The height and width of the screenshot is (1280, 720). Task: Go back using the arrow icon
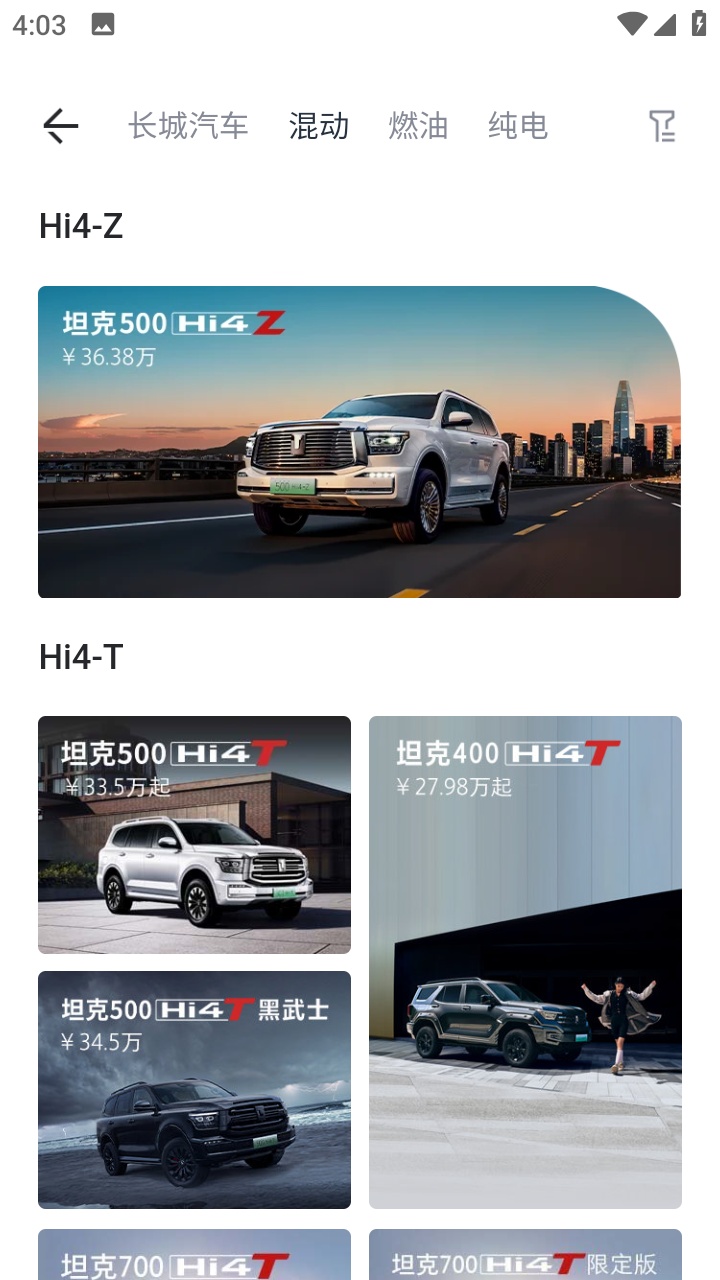pyautogui.click(x=61, y=126)
